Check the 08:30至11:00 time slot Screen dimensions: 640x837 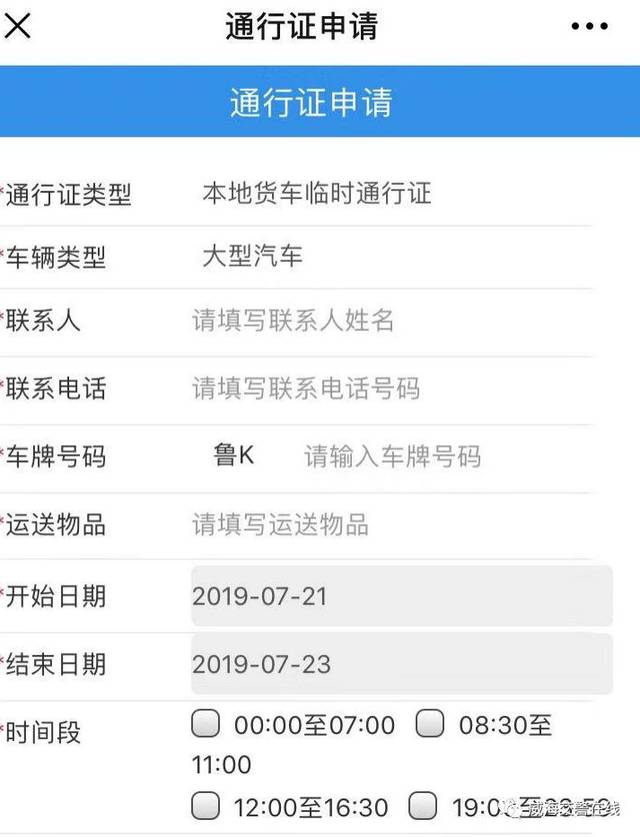(x=430, y=723)
